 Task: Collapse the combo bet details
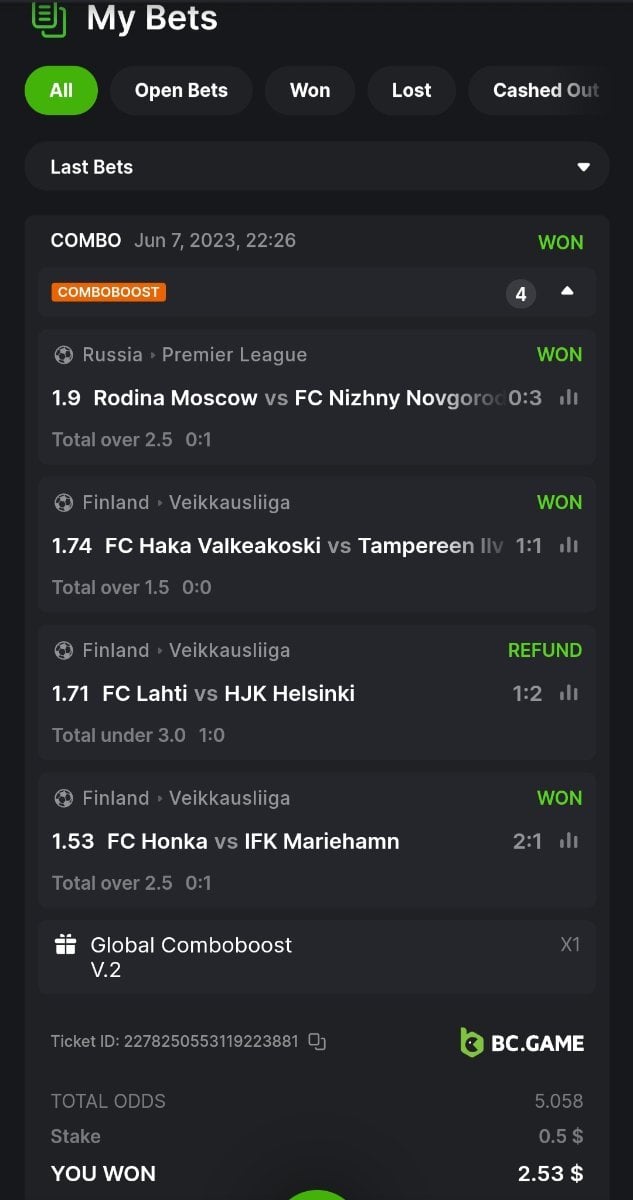pyautogui.click(x=567, y=292)
